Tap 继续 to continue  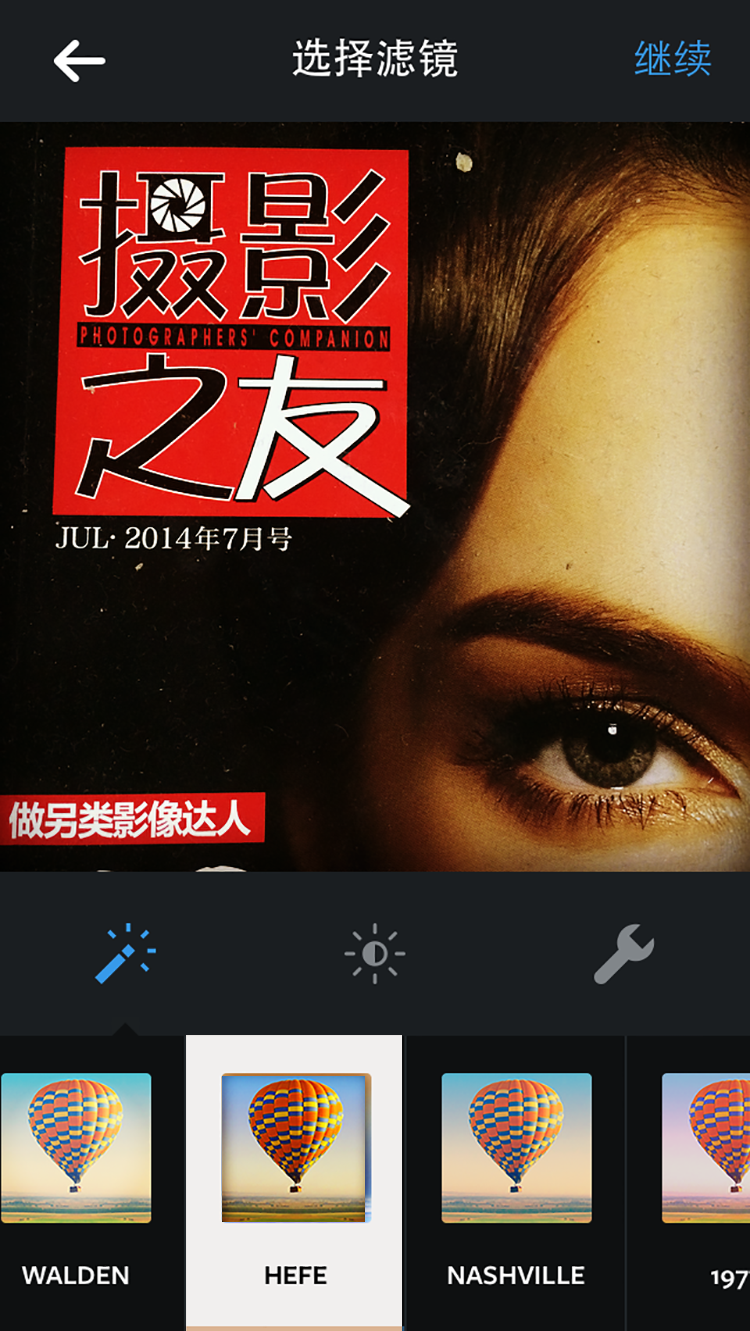[672, 59]
